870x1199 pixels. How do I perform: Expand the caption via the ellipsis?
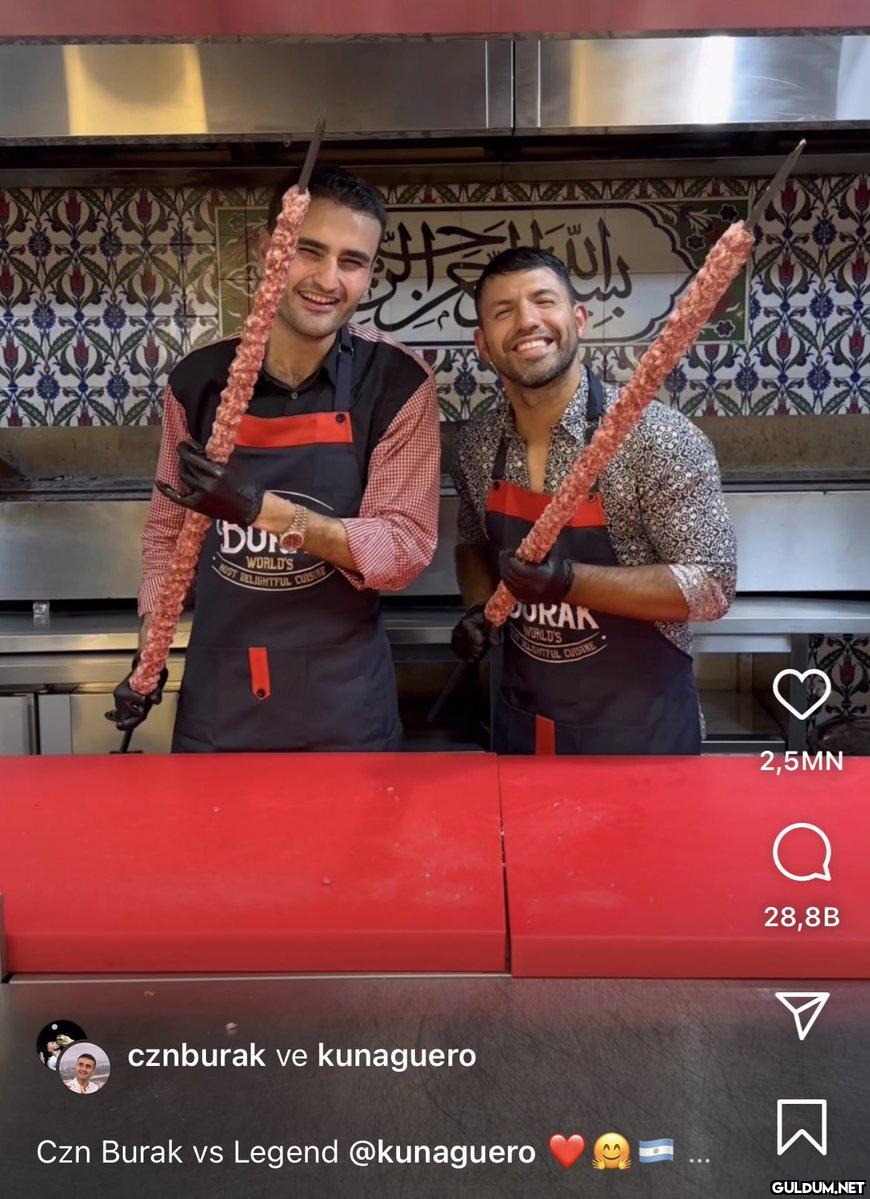click(x=700, y=1156)
